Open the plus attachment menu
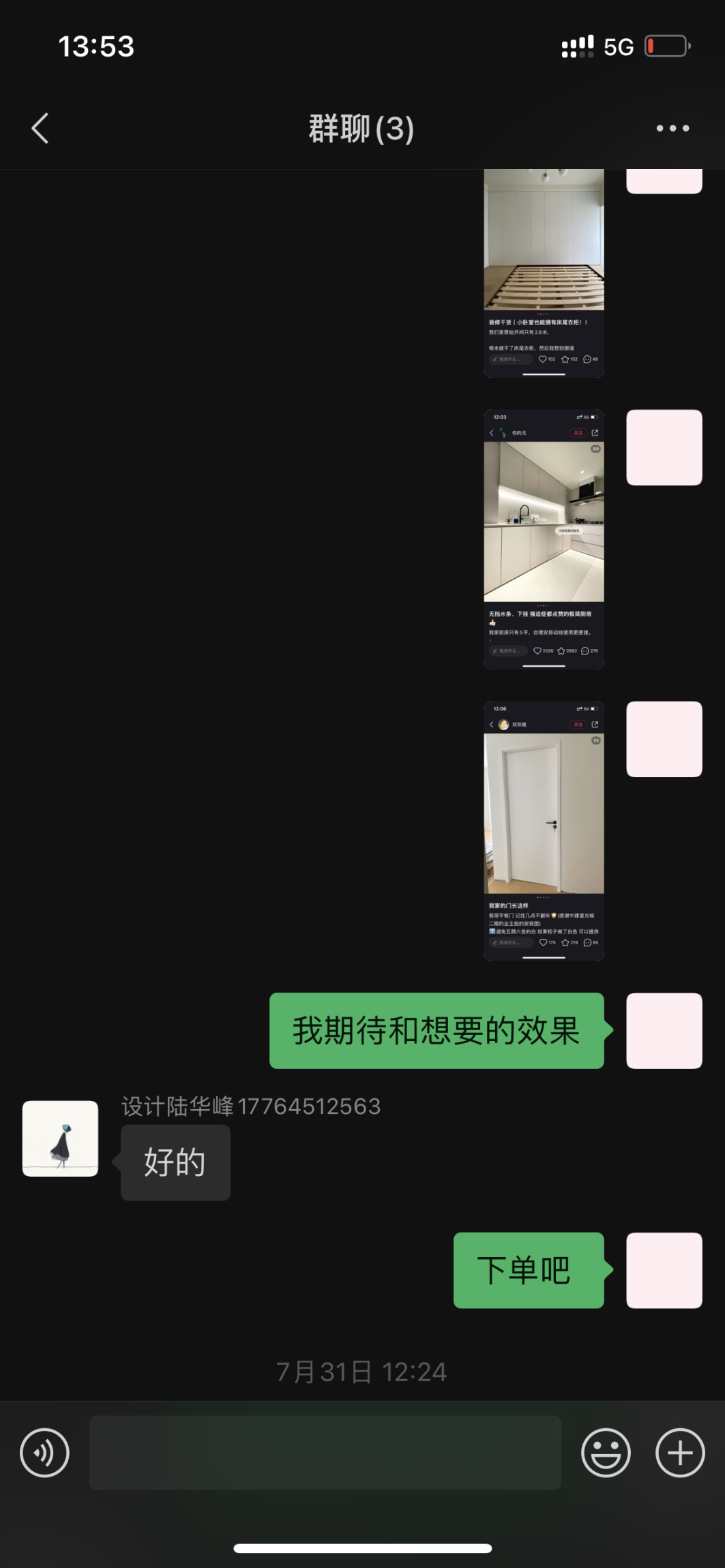 click(x=680, y=1453)
